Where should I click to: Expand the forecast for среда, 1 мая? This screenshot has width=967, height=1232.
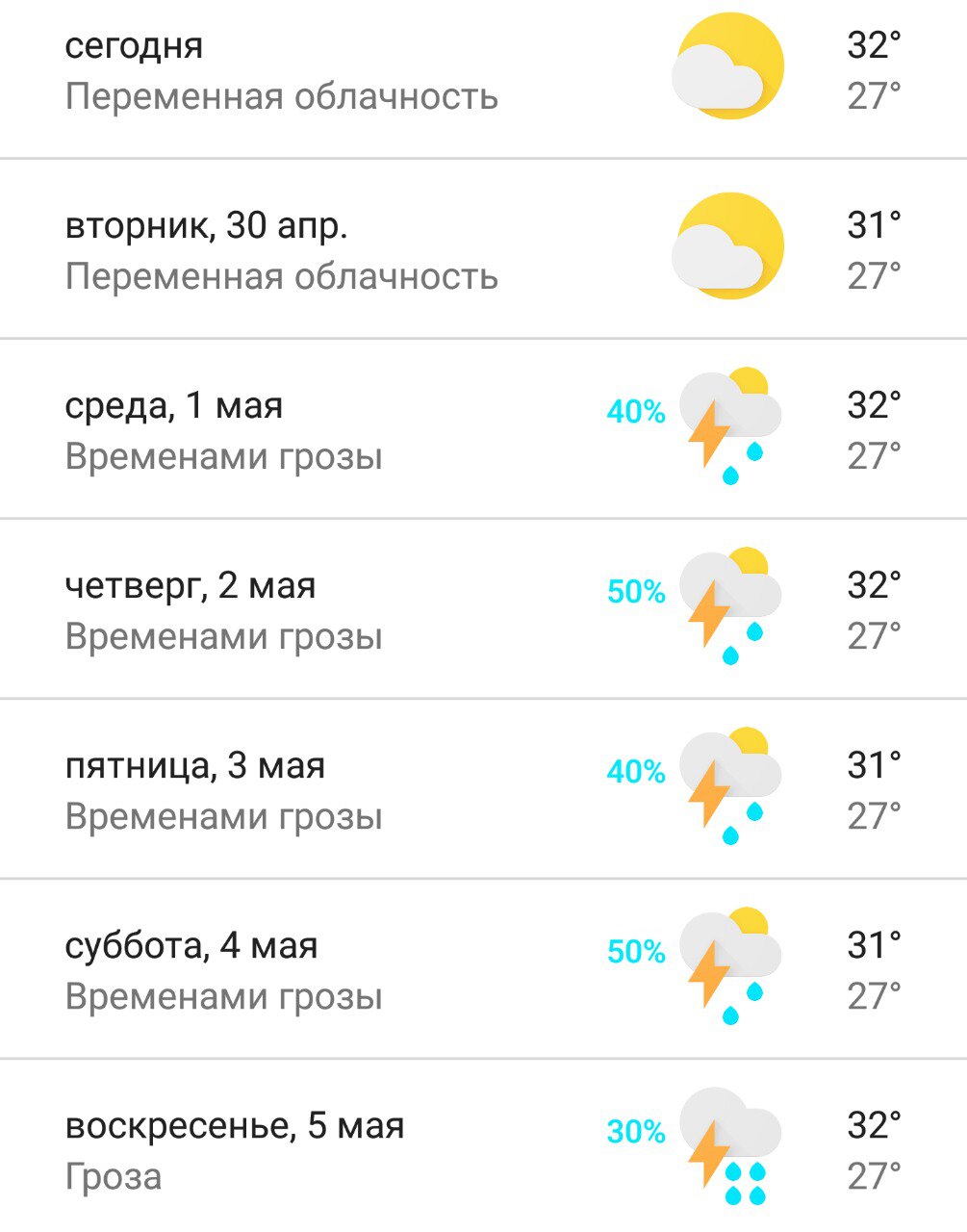coord(481,430)
